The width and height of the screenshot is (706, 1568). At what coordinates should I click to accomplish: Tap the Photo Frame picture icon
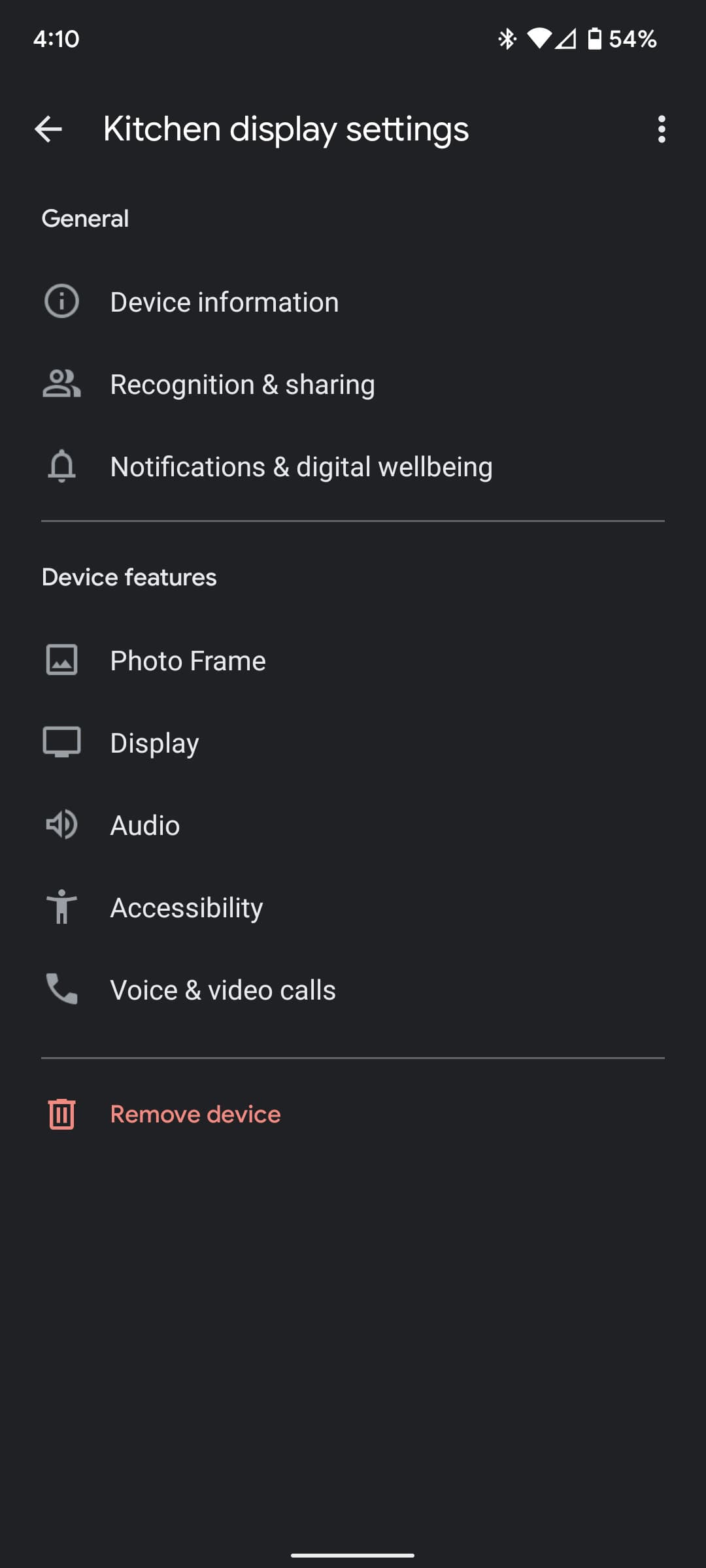coord(62,660)
